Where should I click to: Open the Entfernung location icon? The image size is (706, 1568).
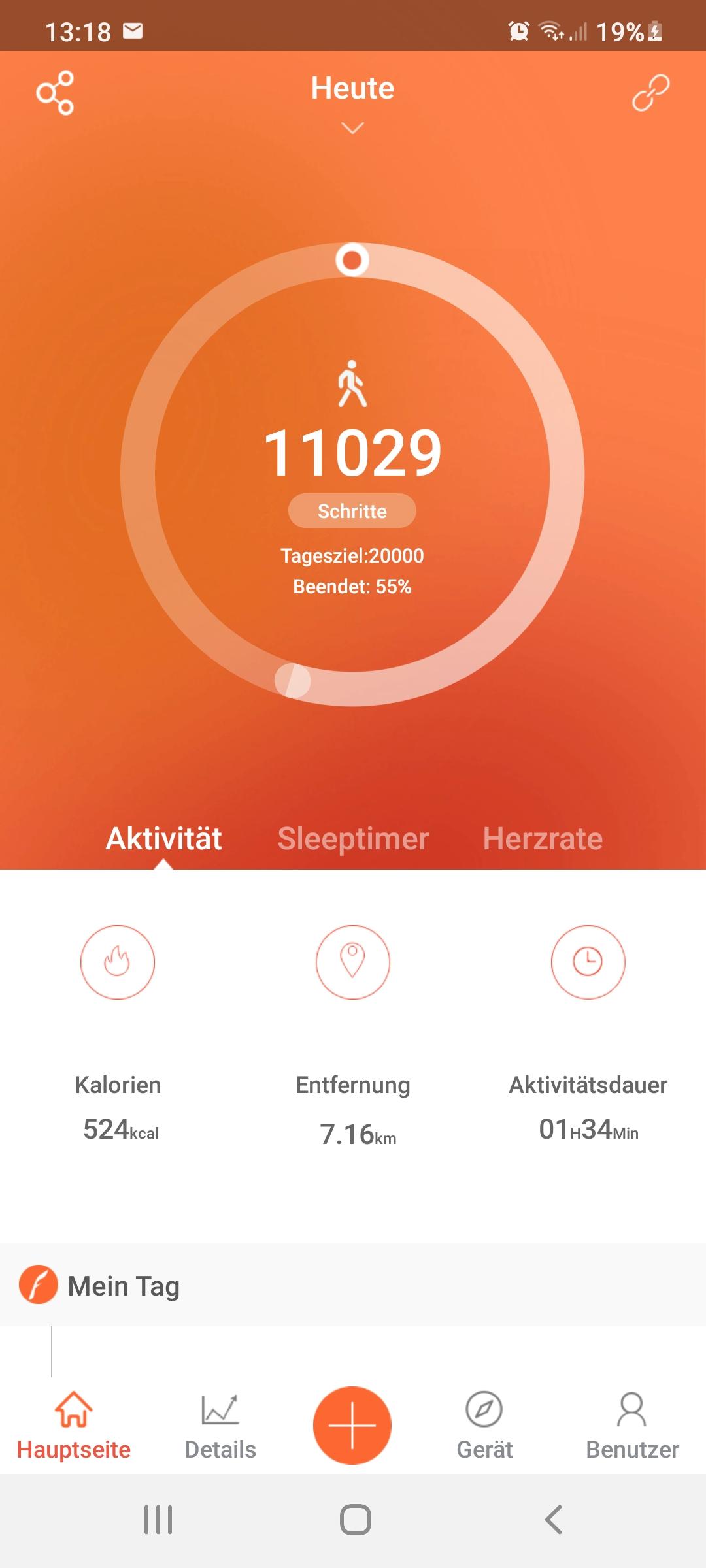point(353,962)
